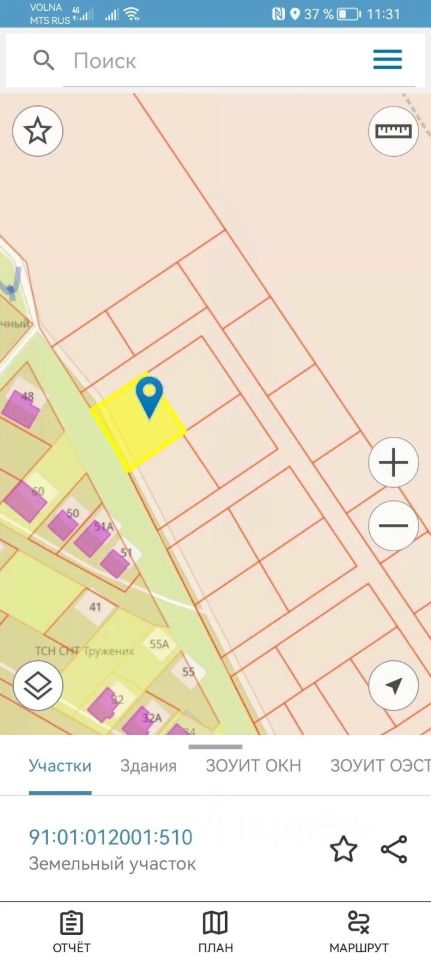Open the МАРШРУТ route section

[x=359, y=931]
